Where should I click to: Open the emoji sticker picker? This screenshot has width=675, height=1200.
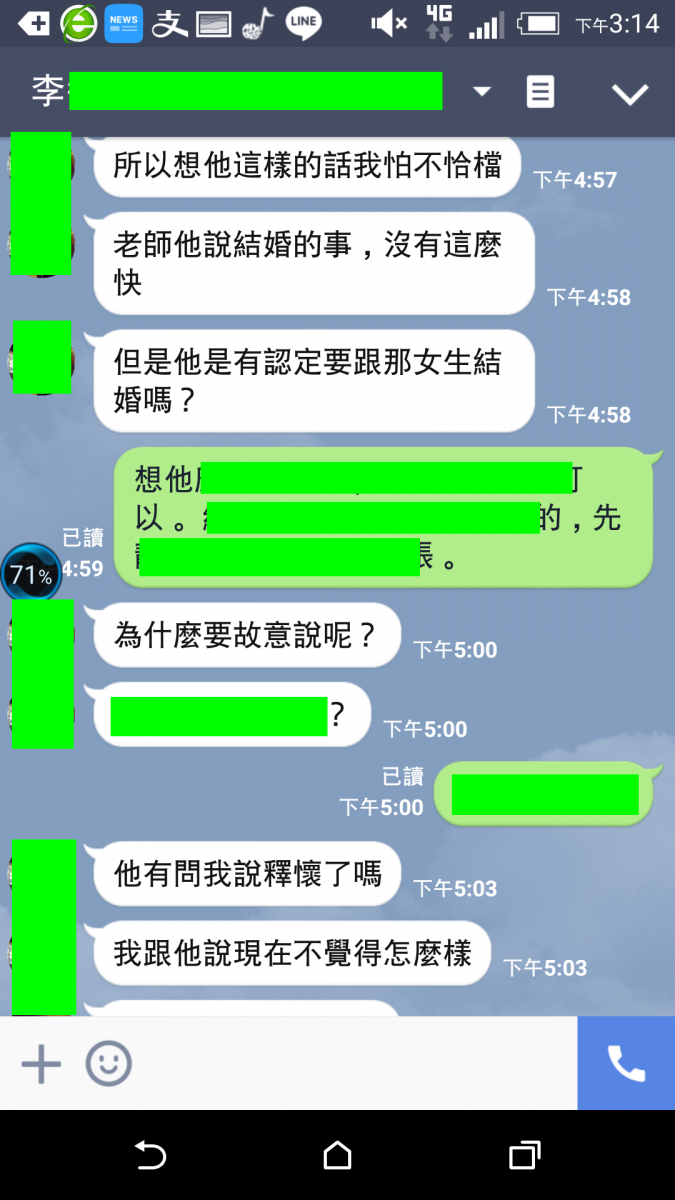tap(108, 1064)
